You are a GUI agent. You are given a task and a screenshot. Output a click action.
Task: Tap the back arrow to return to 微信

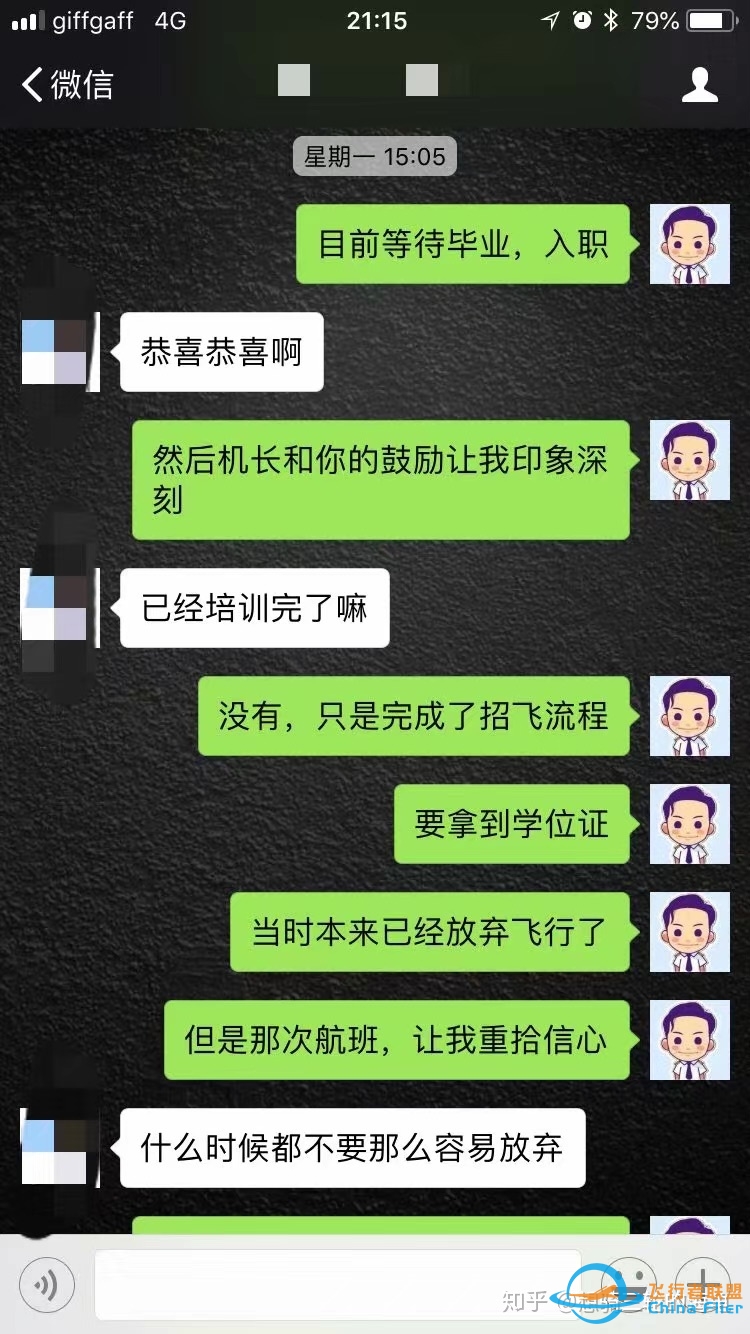(30, 85)
